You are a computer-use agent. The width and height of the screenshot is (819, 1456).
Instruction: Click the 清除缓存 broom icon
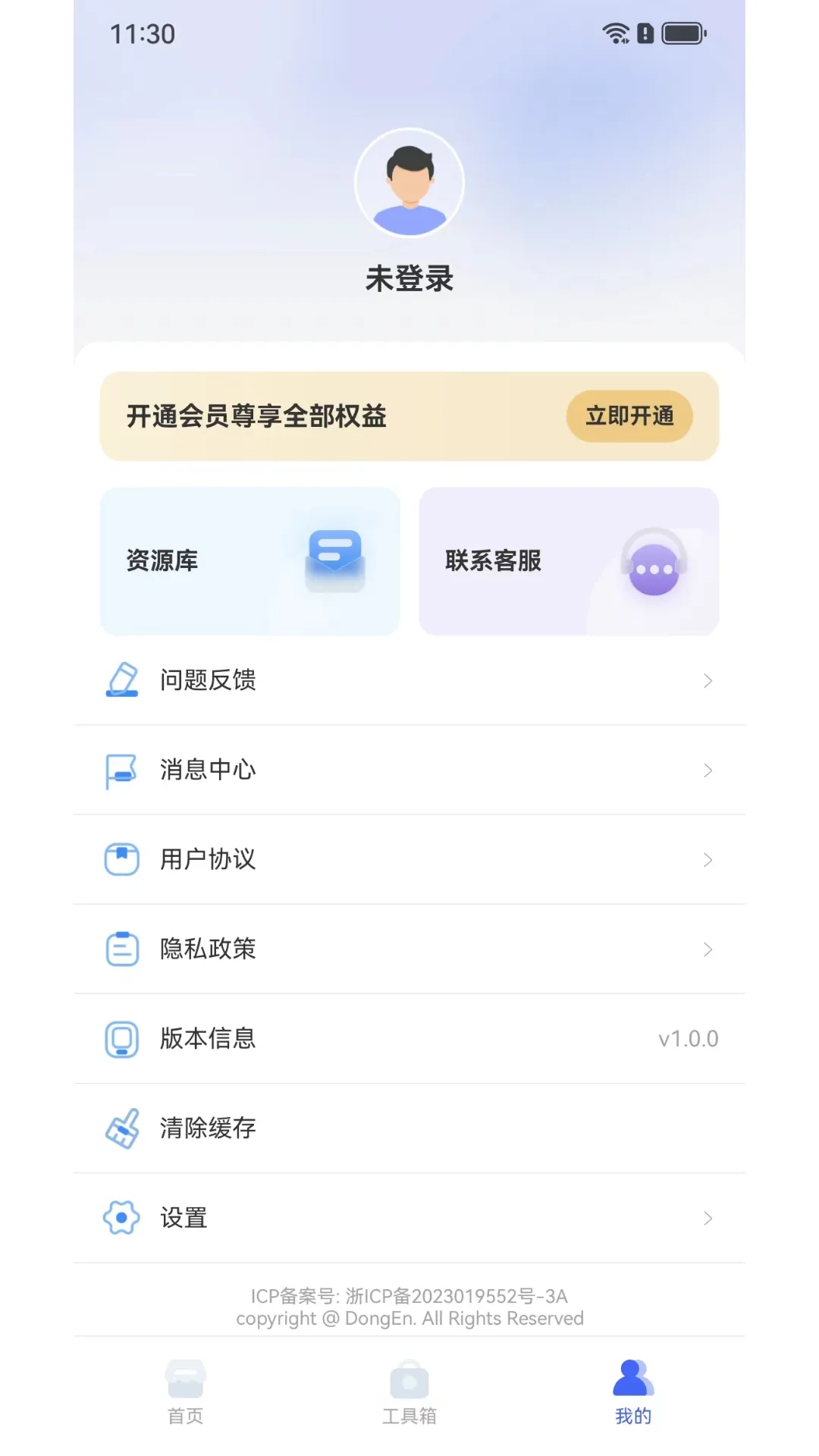[x=121, y=1128]
